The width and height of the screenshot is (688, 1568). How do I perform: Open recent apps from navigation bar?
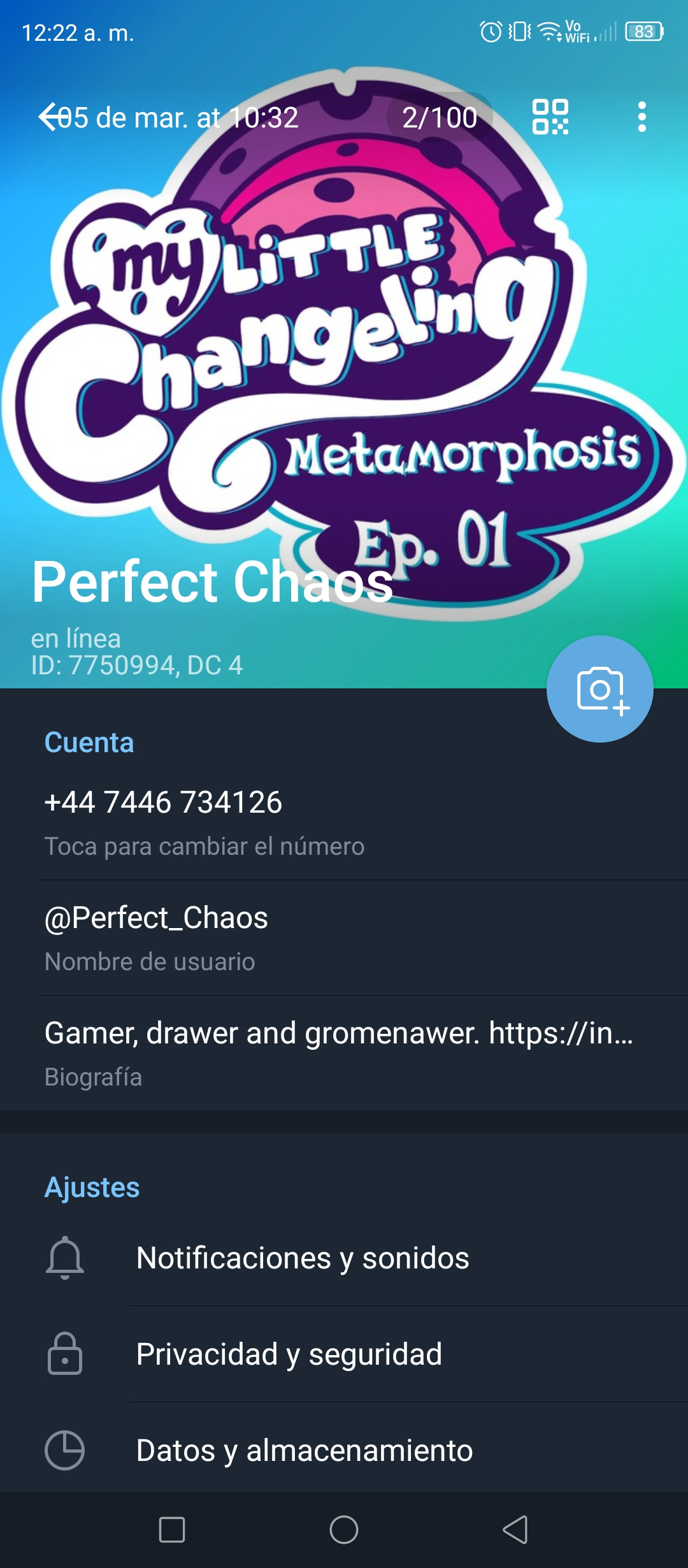172,1530
